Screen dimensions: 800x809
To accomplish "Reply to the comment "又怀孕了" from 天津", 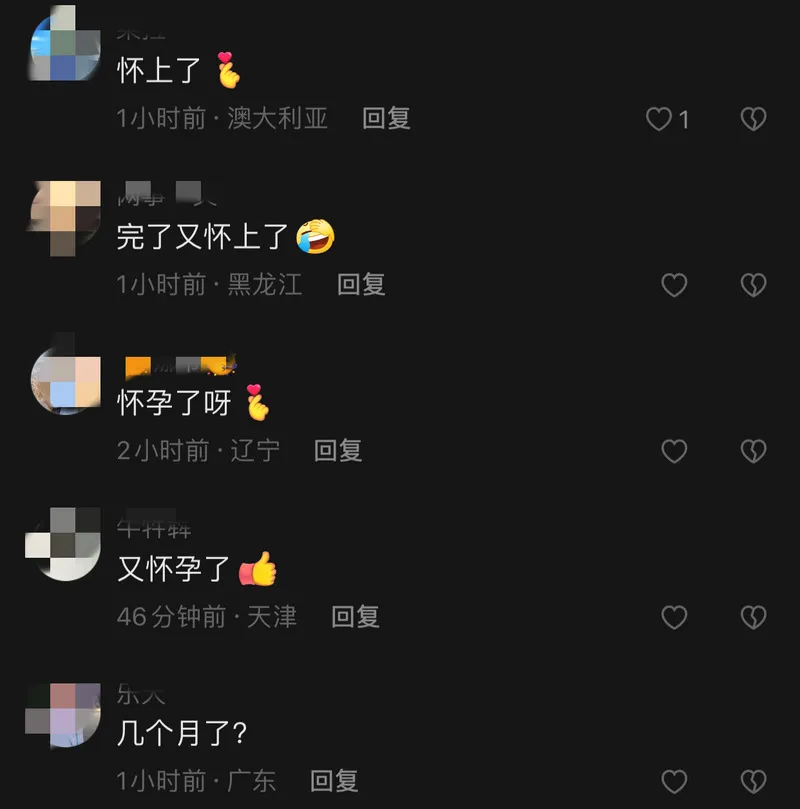I will pos(355,617).
